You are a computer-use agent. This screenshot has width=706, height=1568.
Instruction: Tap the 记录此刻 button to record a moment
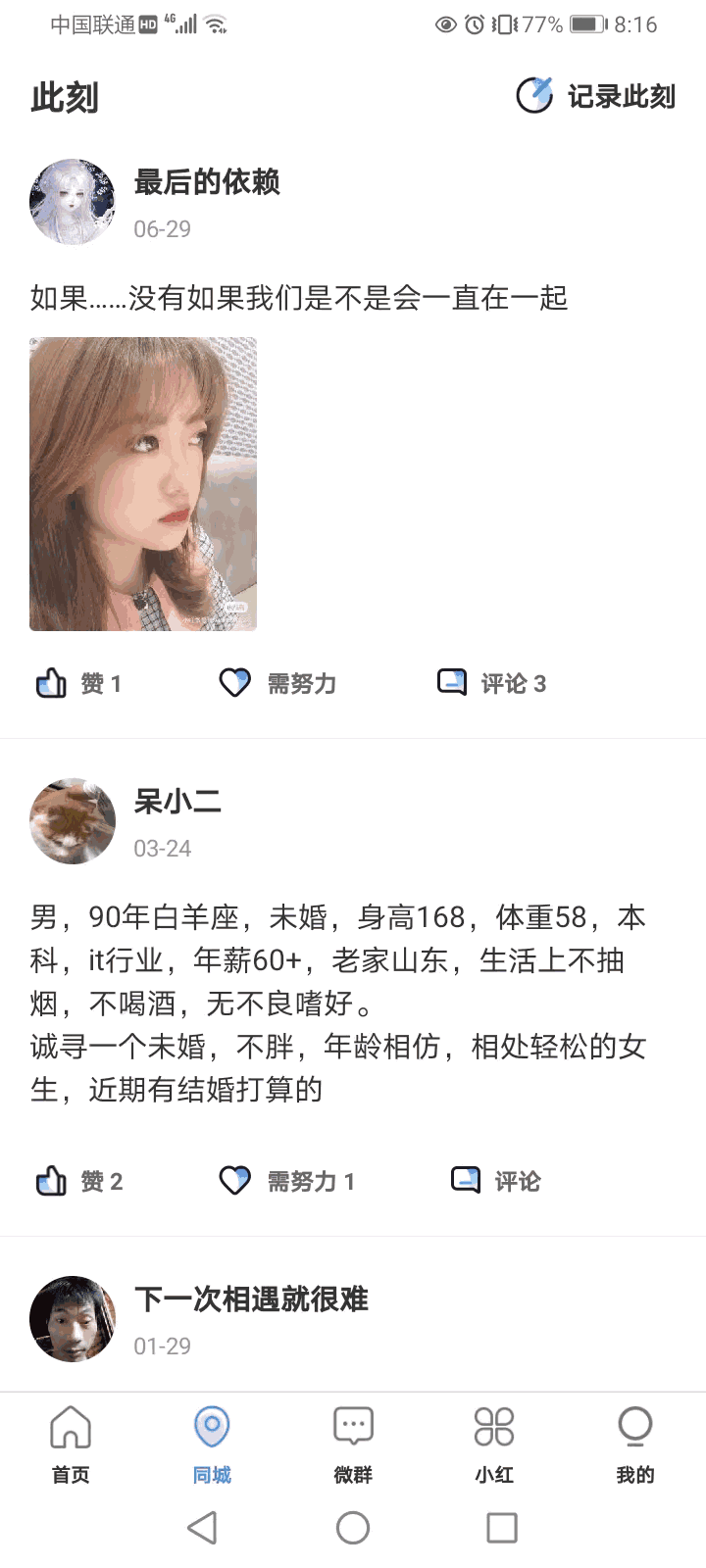596,96
